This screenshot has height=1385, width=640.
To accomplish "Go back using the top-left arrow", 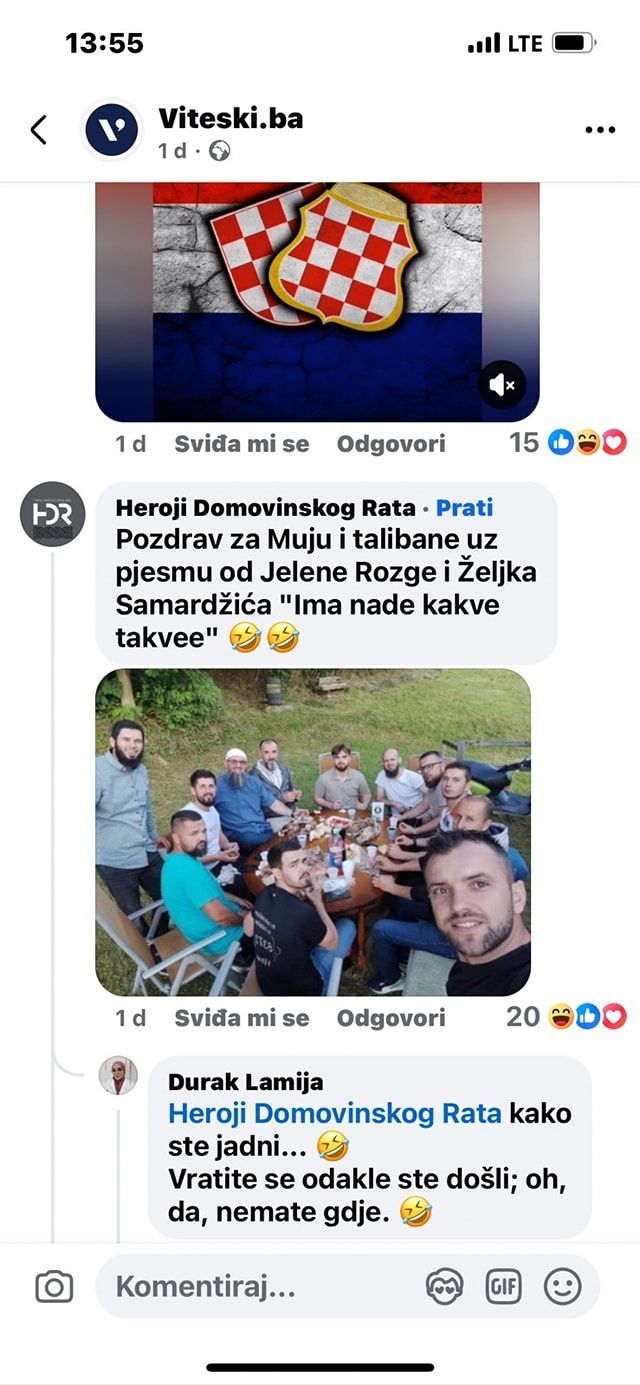I will [x=39, y=130].
